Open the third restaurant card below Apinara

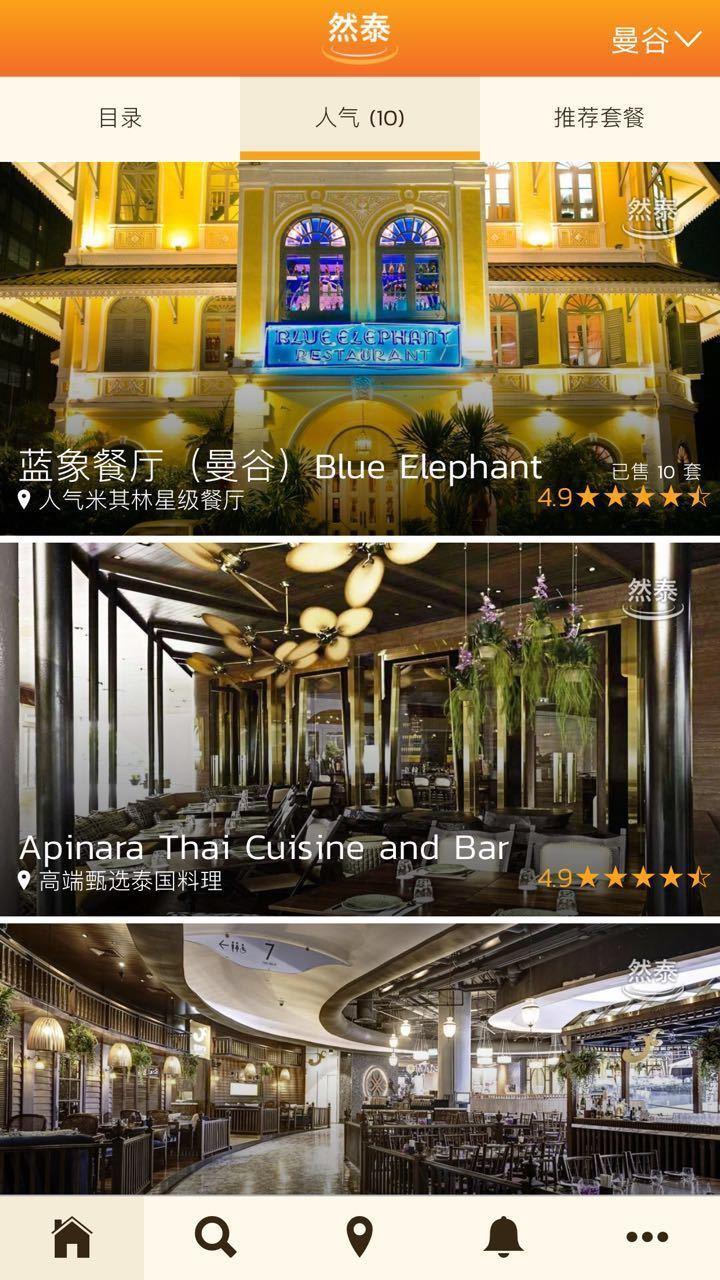[360, 1060]
